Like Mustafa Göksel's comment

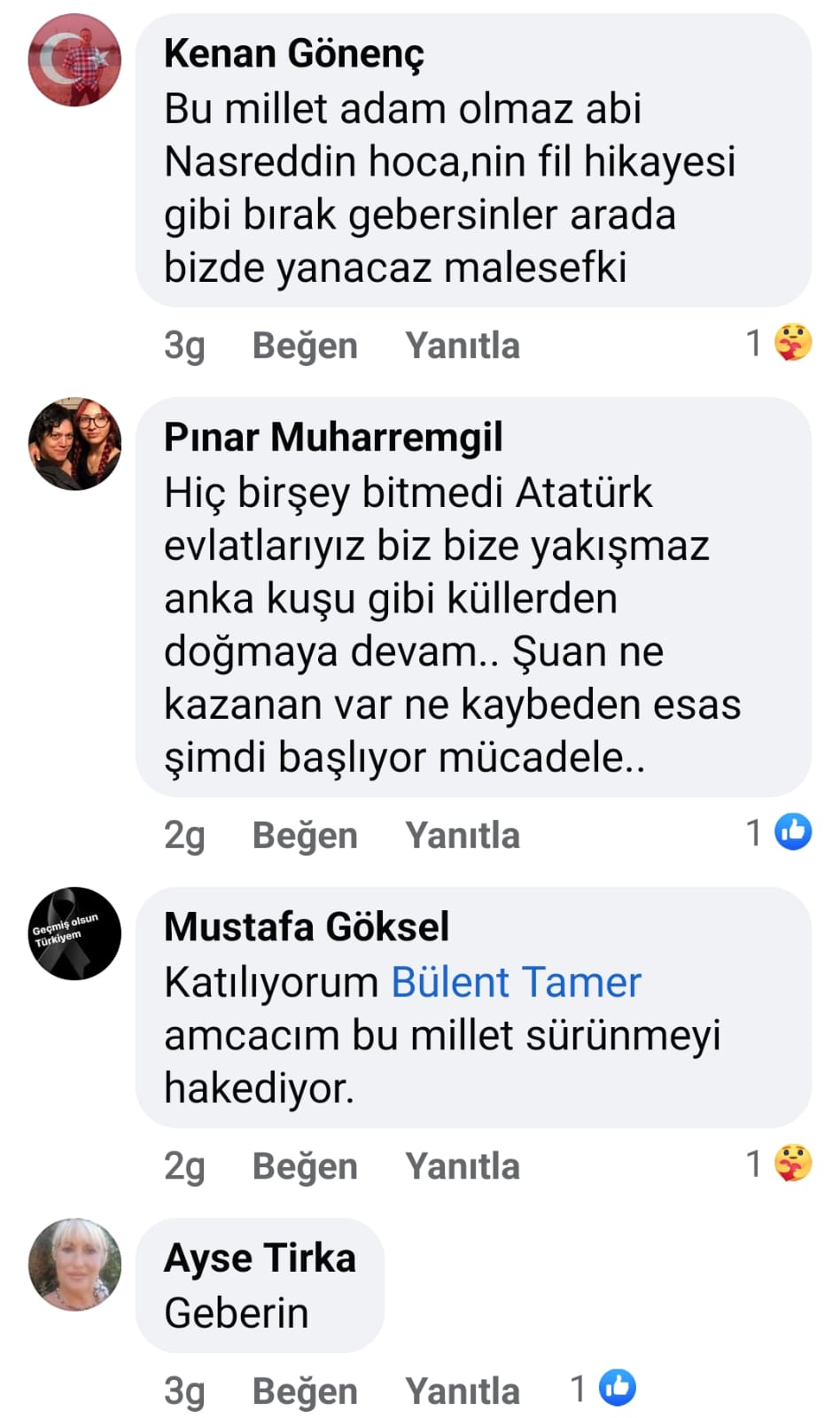coord(305,1165)
